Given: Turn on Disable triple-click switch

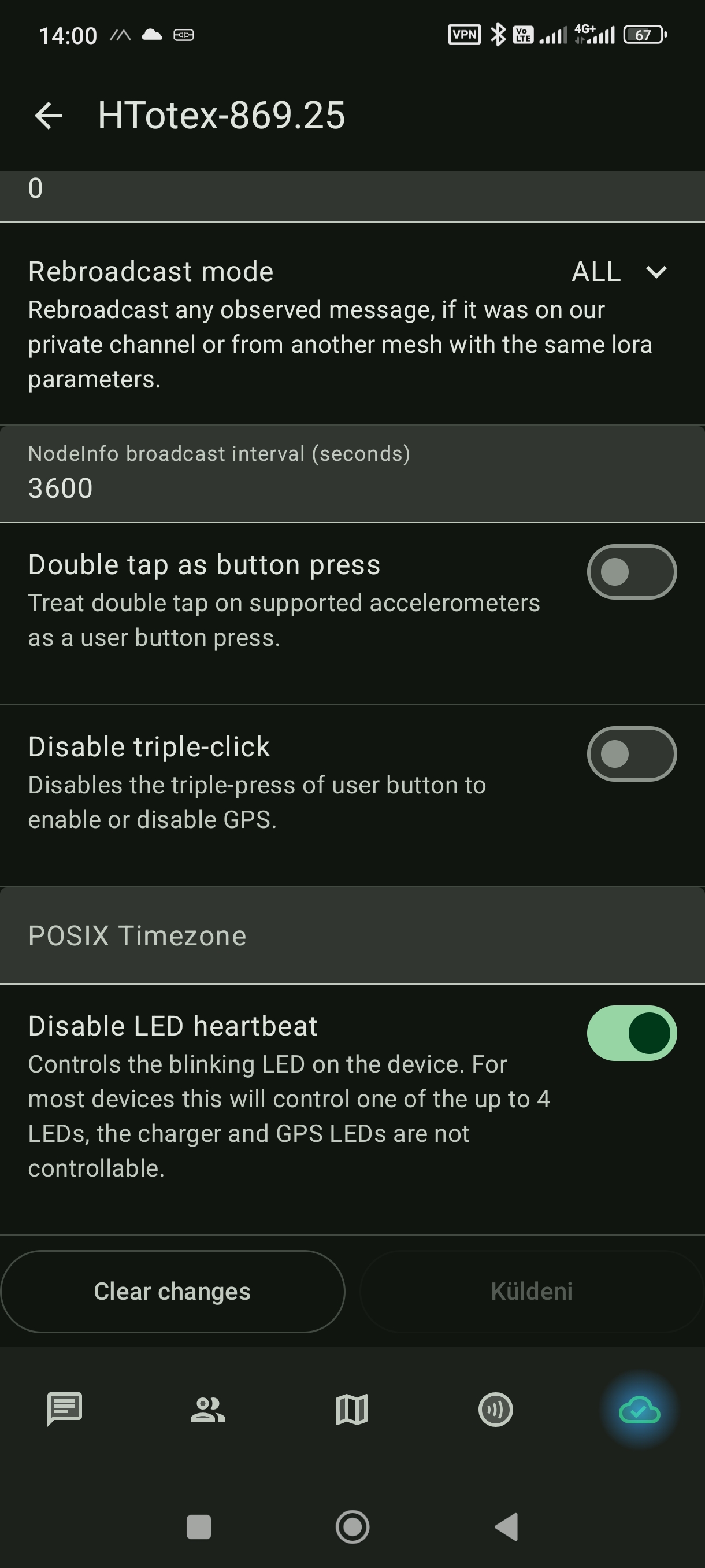Looking at the screenshot, I should [x=632, y=753].
